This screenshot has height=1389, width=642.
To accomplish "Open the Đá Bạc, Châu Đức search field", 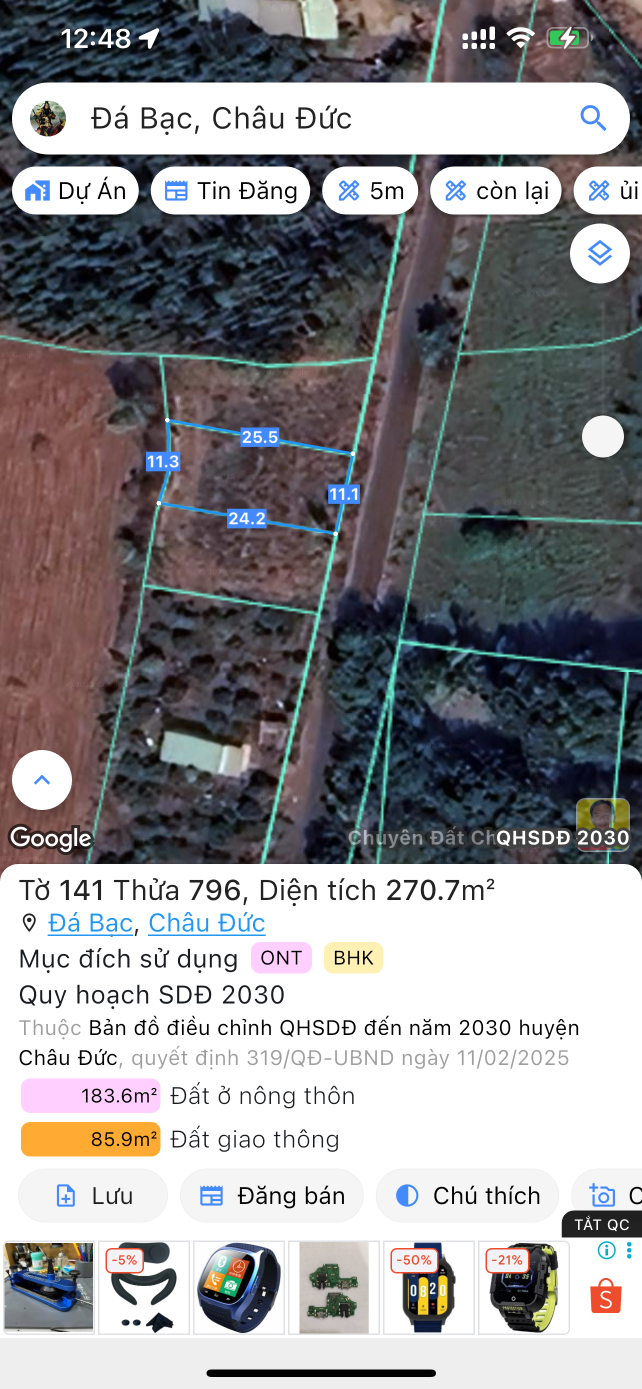I will pyautogui.click(x=300, y=119).
